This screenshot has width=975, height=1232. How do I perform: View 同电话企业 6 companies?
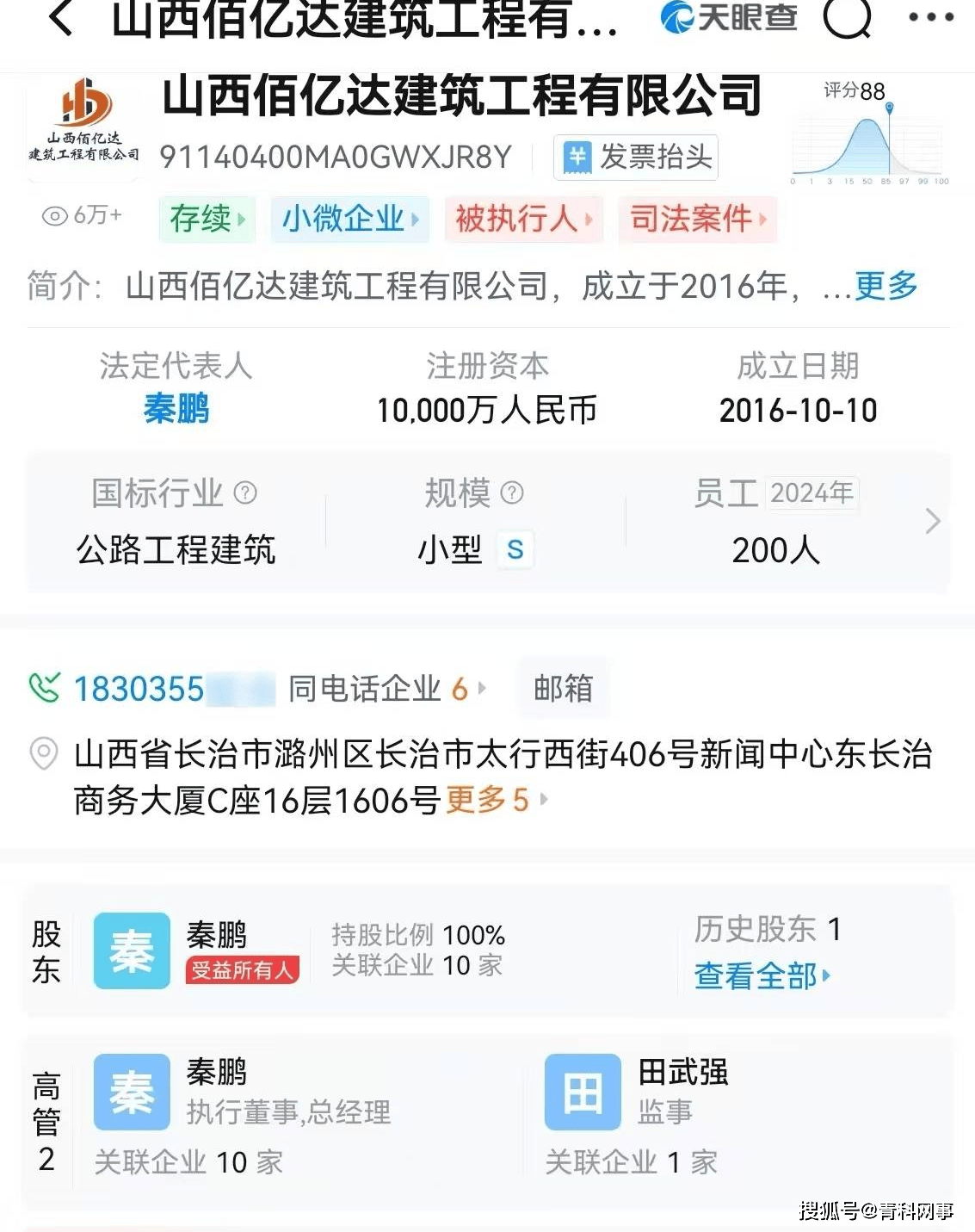pyautogui.click(x=386, y=689)
